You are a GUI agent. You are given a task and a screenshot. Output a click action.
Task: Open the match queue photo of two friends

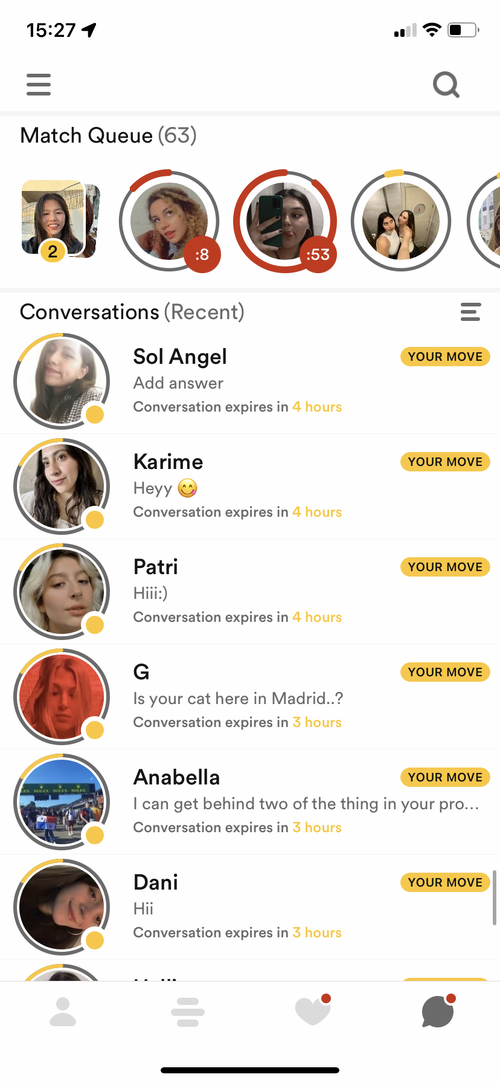pyautogui.click(x=401, y=220)
